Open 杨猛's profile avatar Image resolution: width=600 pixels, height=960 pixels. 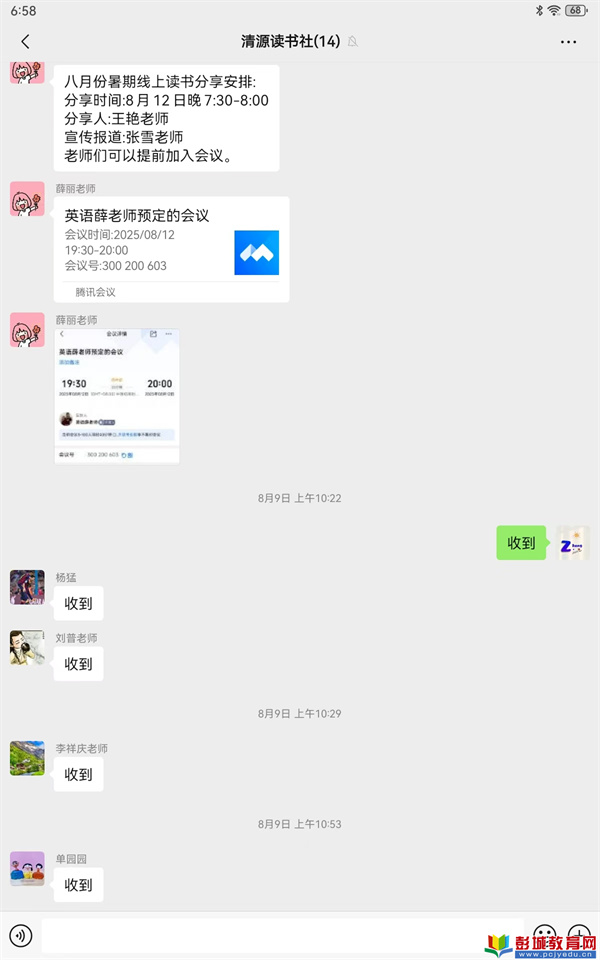pyautogui.click(x=27, y=587)
